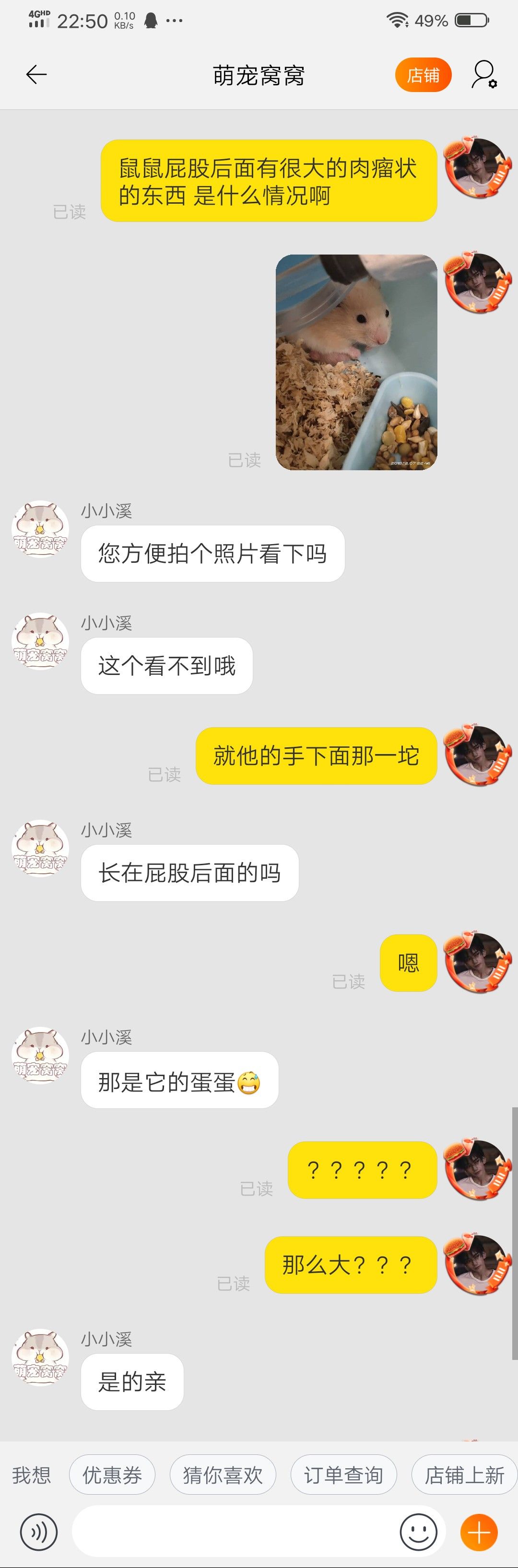The image size is (518, 1568).
Task: Open 小小溪's avatar beside 是的亲
Action: (x=41, y=1358)
